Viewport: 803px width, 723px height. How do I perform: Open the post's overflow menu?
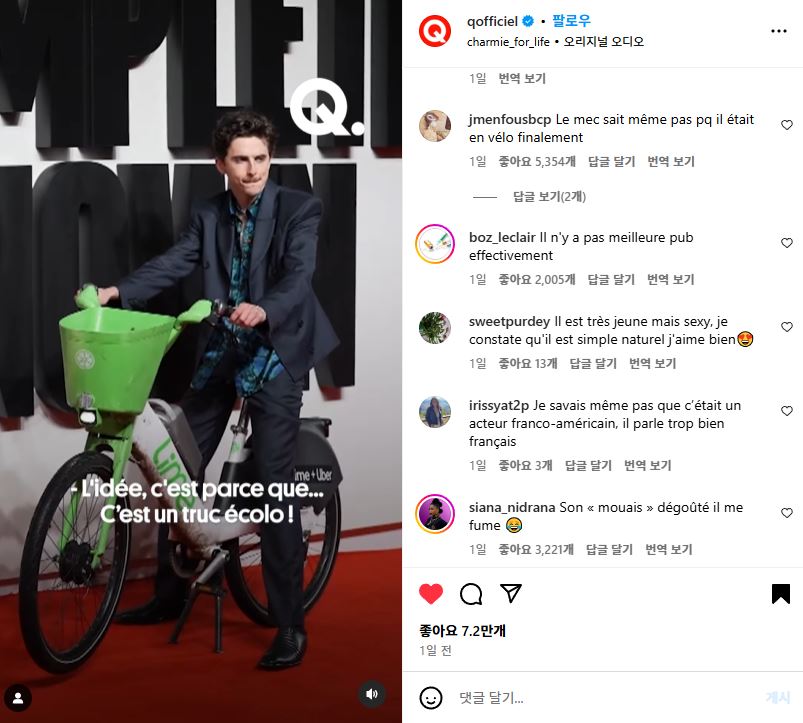click(779, 31)
